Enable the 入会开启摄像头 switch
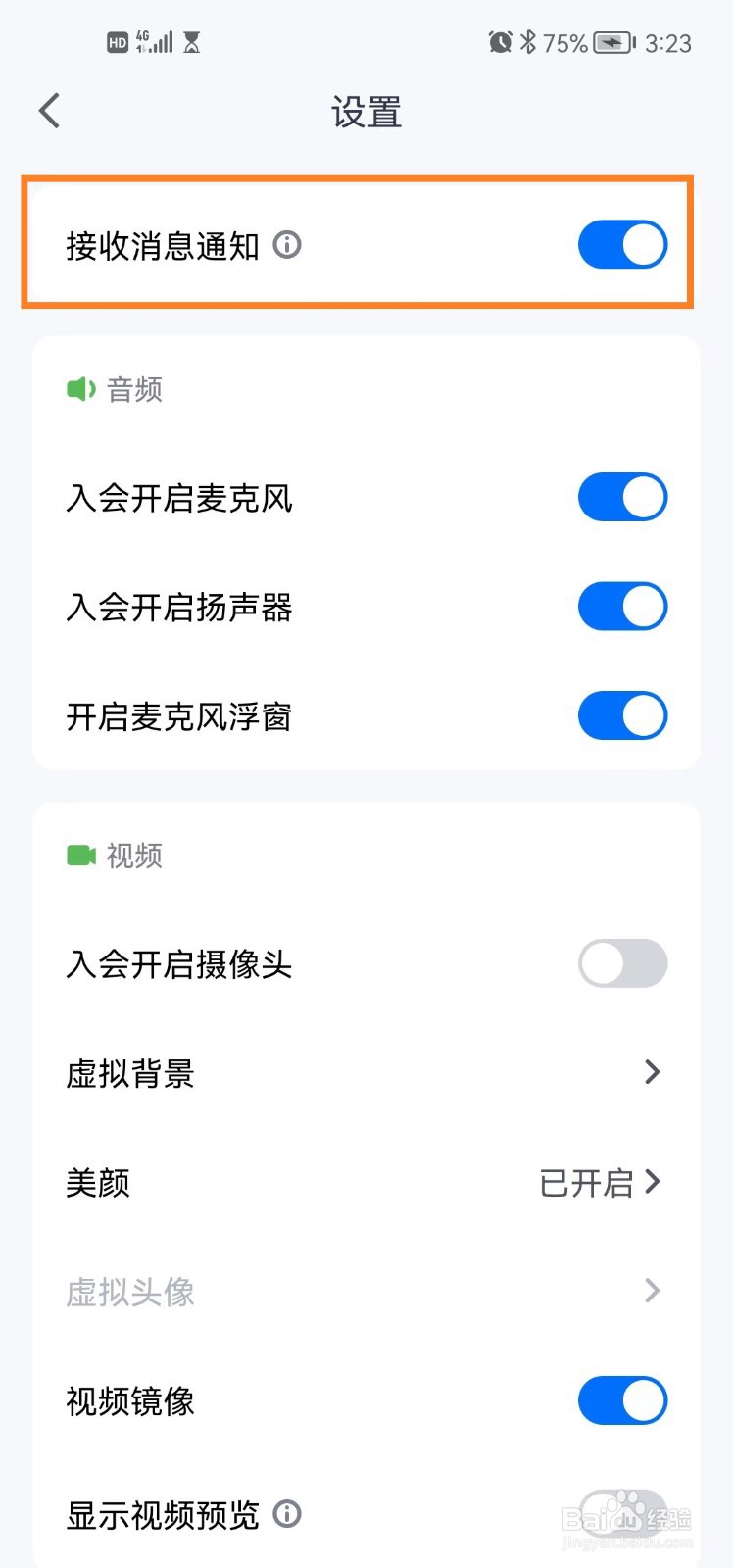The height and width of the screenshot is (1568, 733). pos(622,963)
